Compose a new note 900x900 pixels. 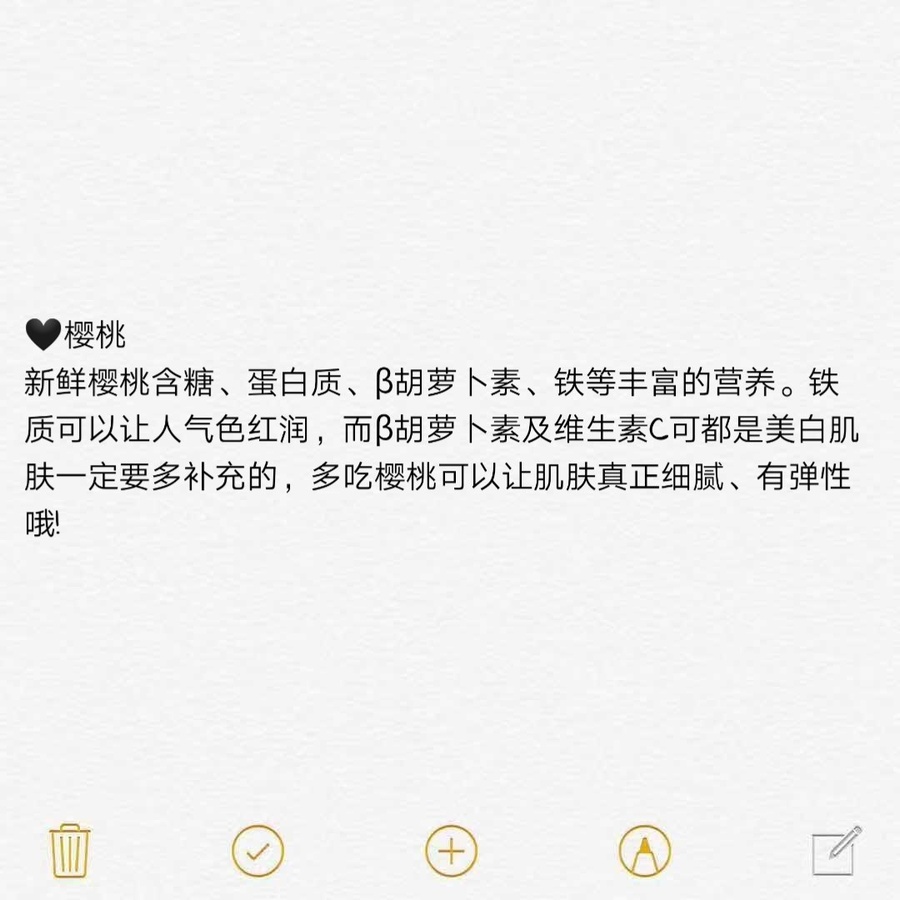click(x=836, y=851)
